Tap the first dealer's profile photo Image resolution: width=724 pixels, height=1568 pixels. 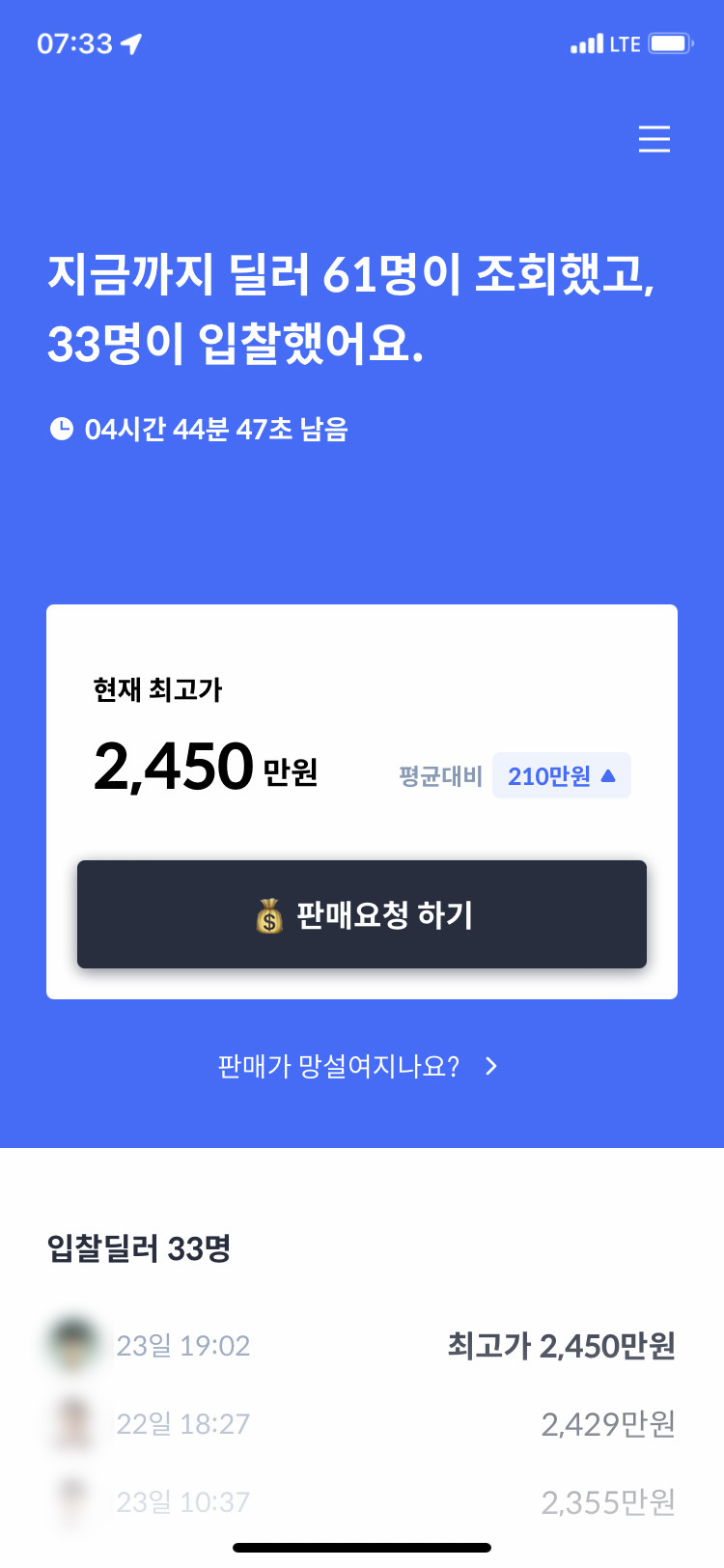coord(72,1346)
